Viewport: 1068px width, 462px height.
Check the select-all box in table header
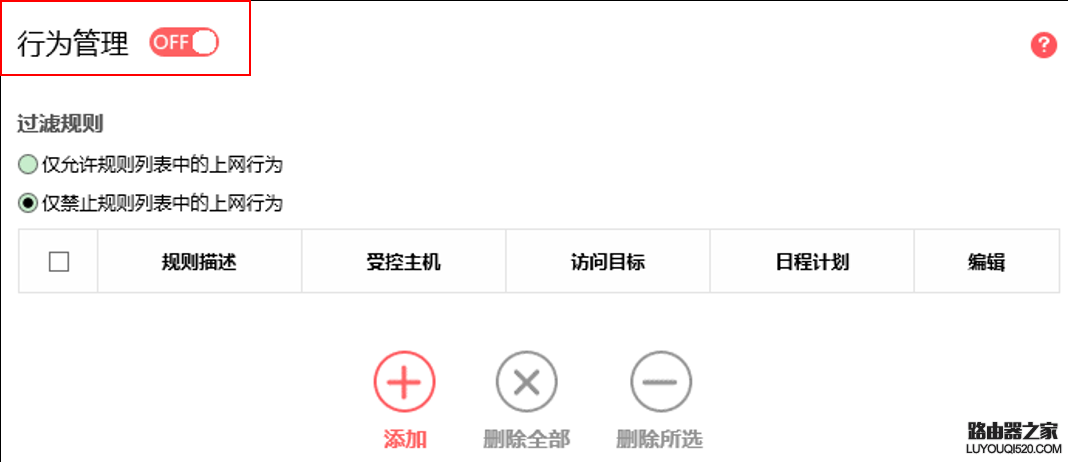pyautogui.click(x=58, y=262)
